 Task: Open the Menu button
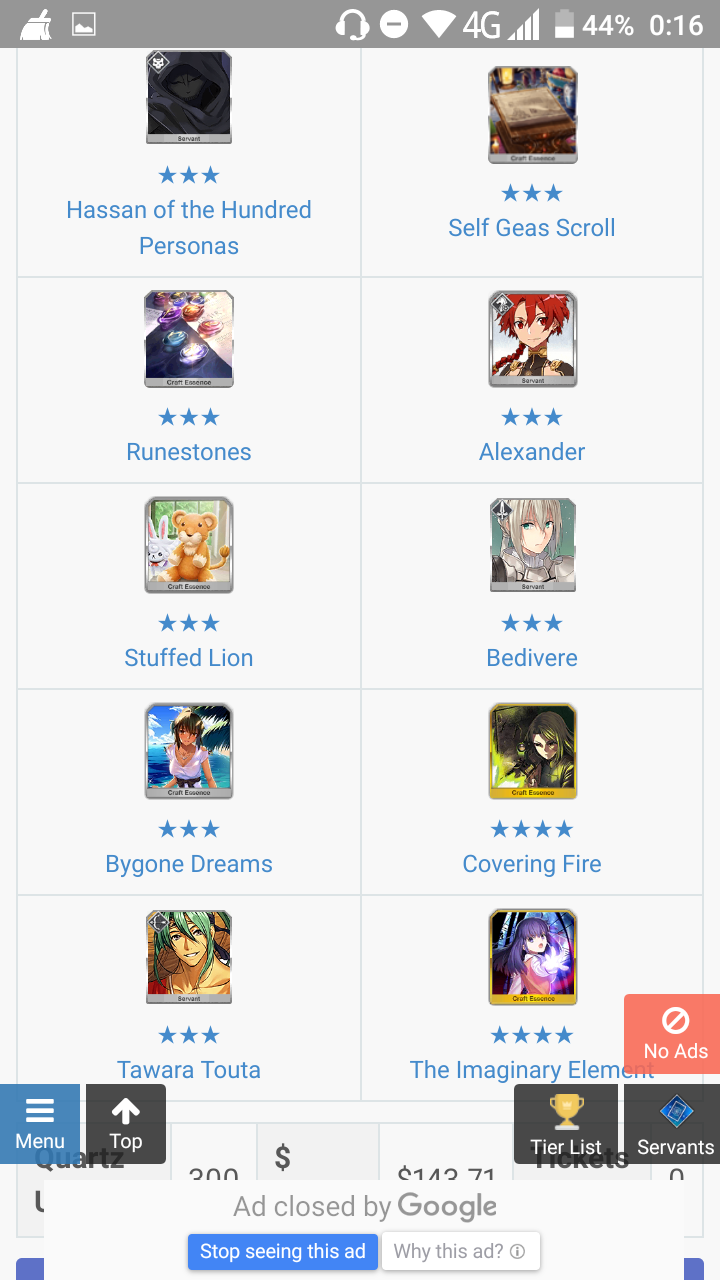pyautogui.click(x=40, y=1123)
